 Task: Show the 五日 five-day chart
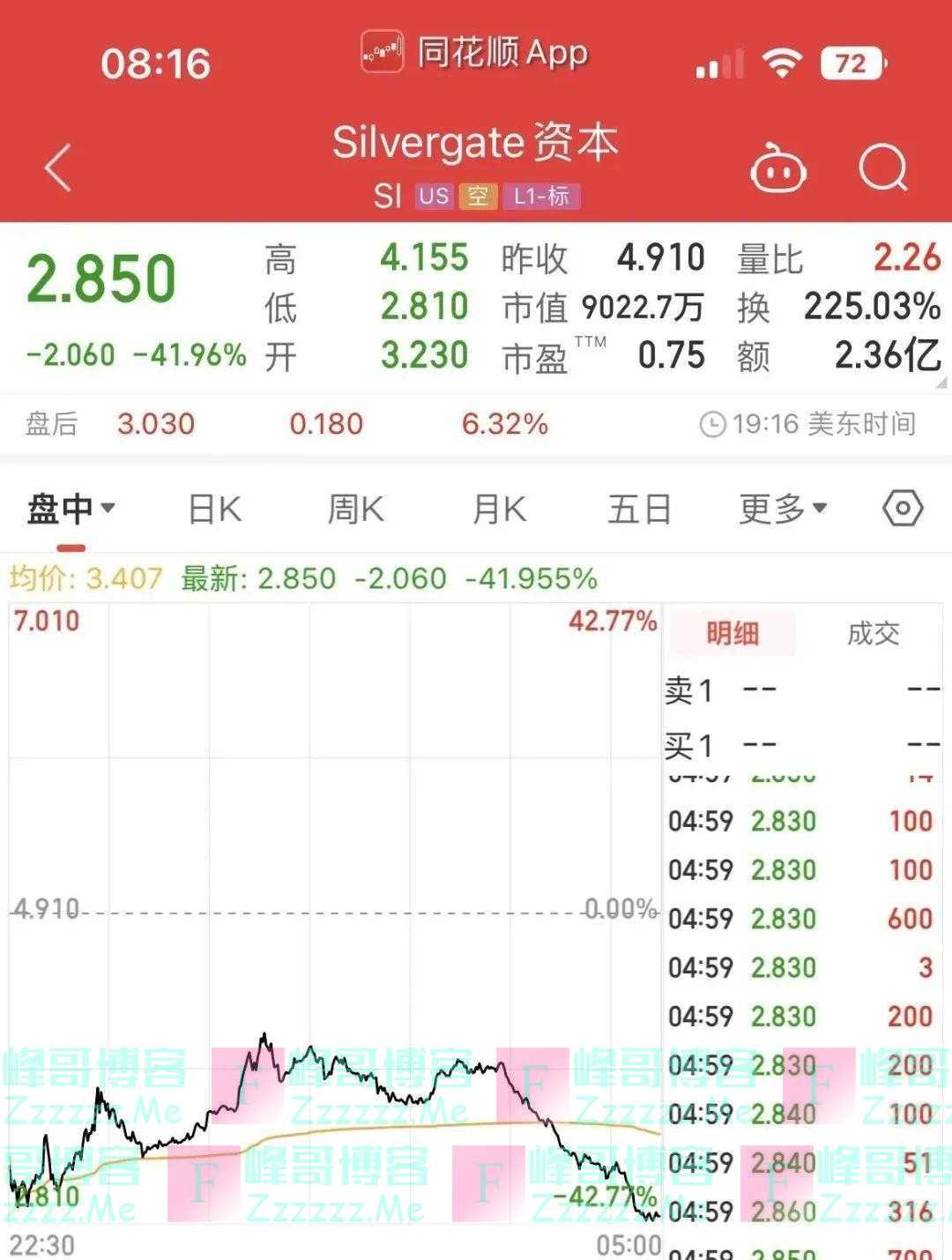pos(639,509)
